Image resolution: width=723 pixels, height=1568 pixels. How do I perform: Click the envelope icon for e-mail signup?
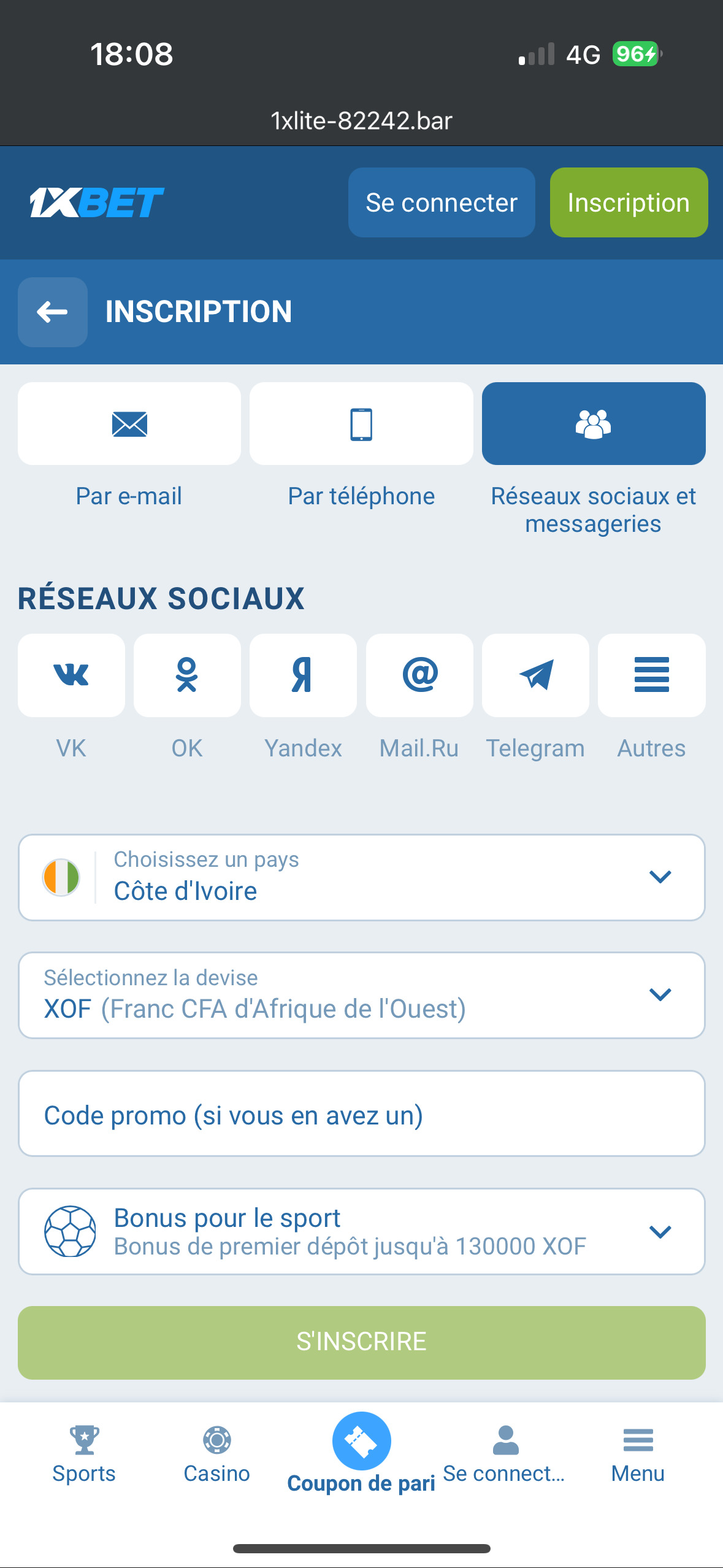[129, 423]
